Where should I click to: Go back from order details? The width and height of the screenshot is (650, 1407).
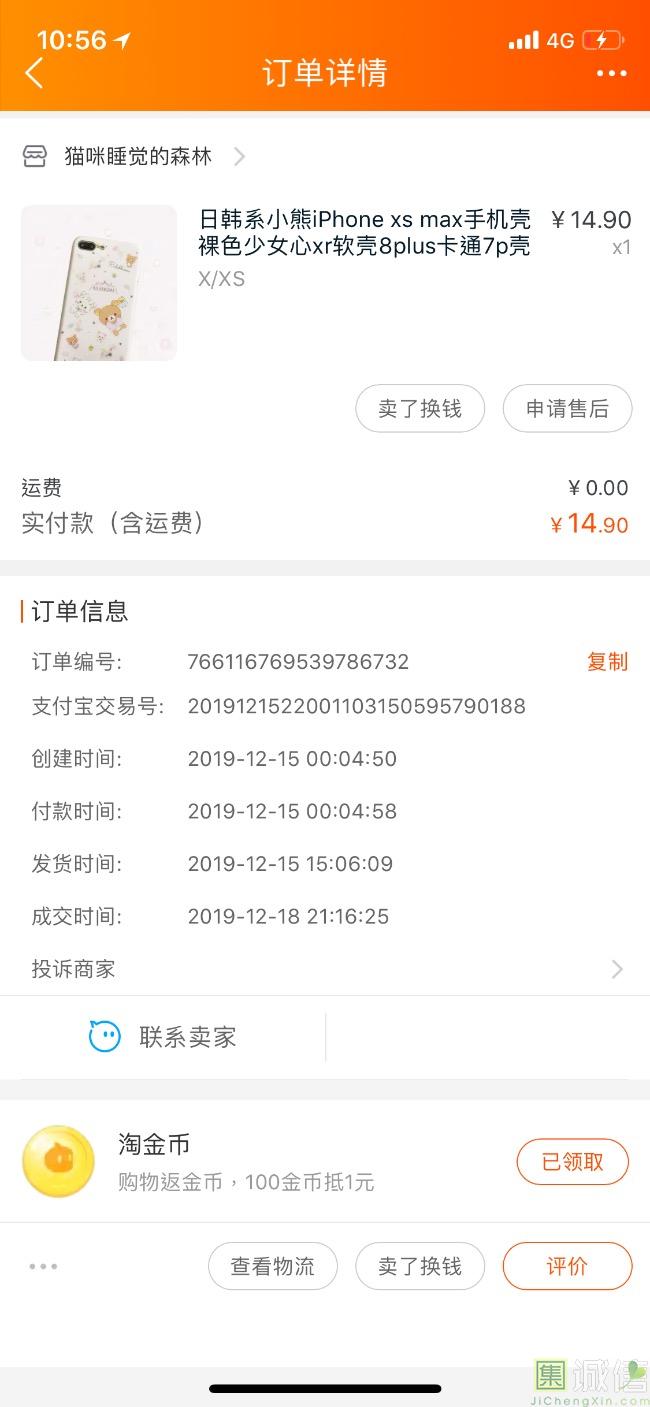(34, 73)
